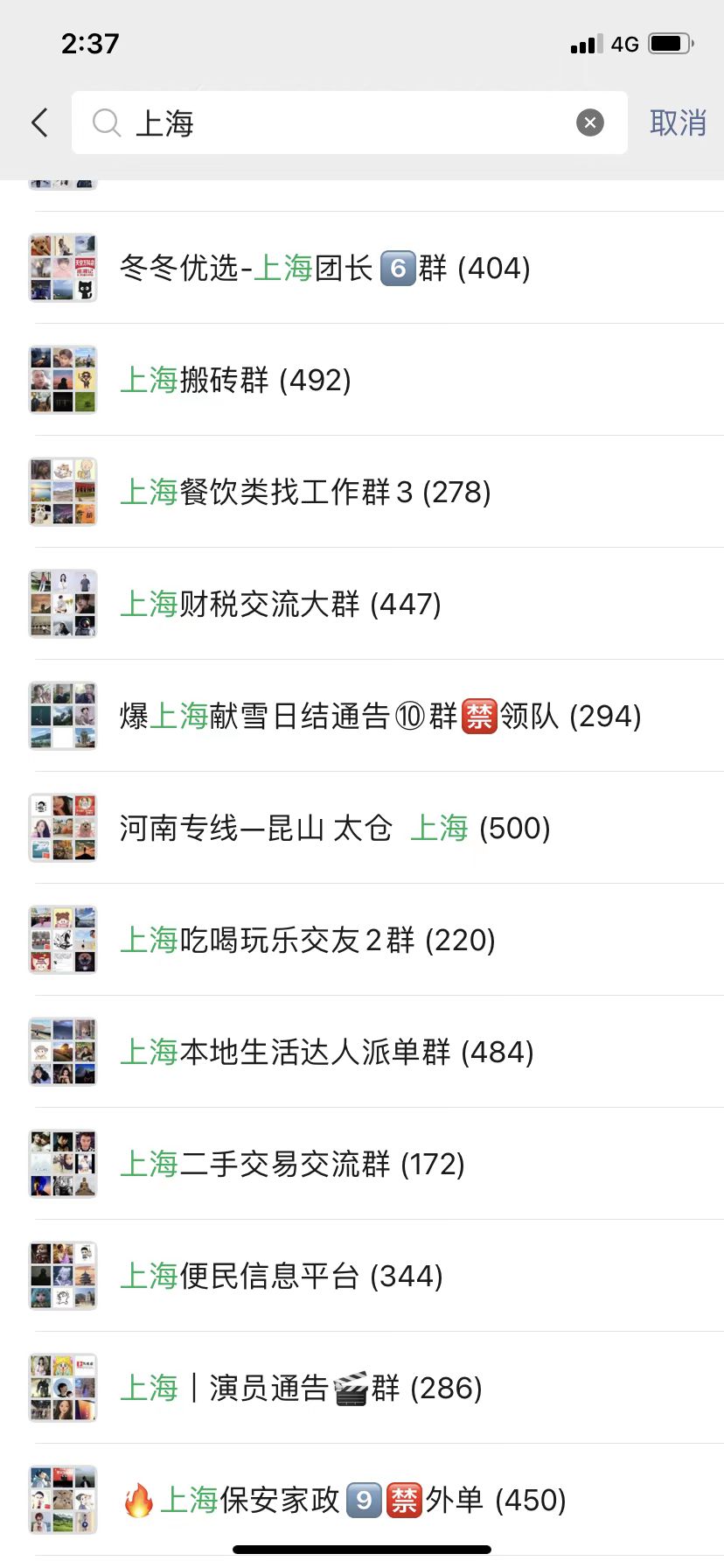Screen dimensions: 724x1568
Task: Tap the back arrow to exit search
Action: click(38, 122)
